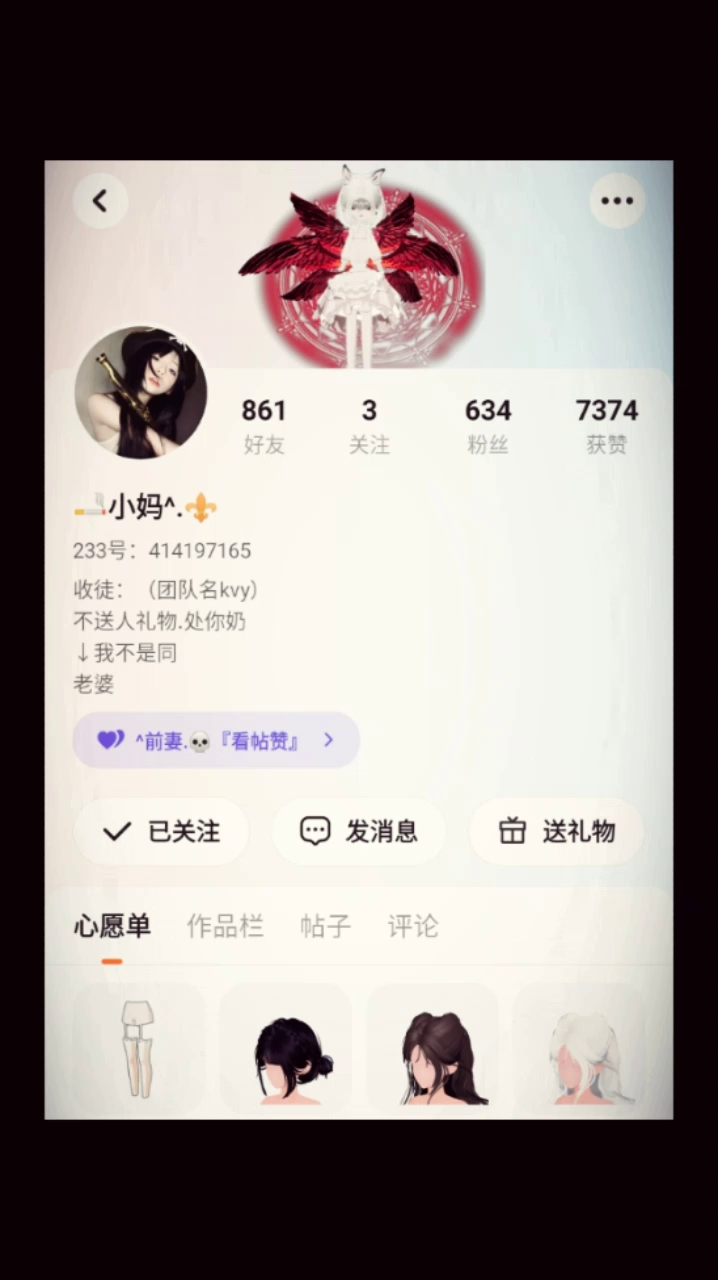View the 3 关注 following list
718x1280 pixels.
[x=369, y=425]
